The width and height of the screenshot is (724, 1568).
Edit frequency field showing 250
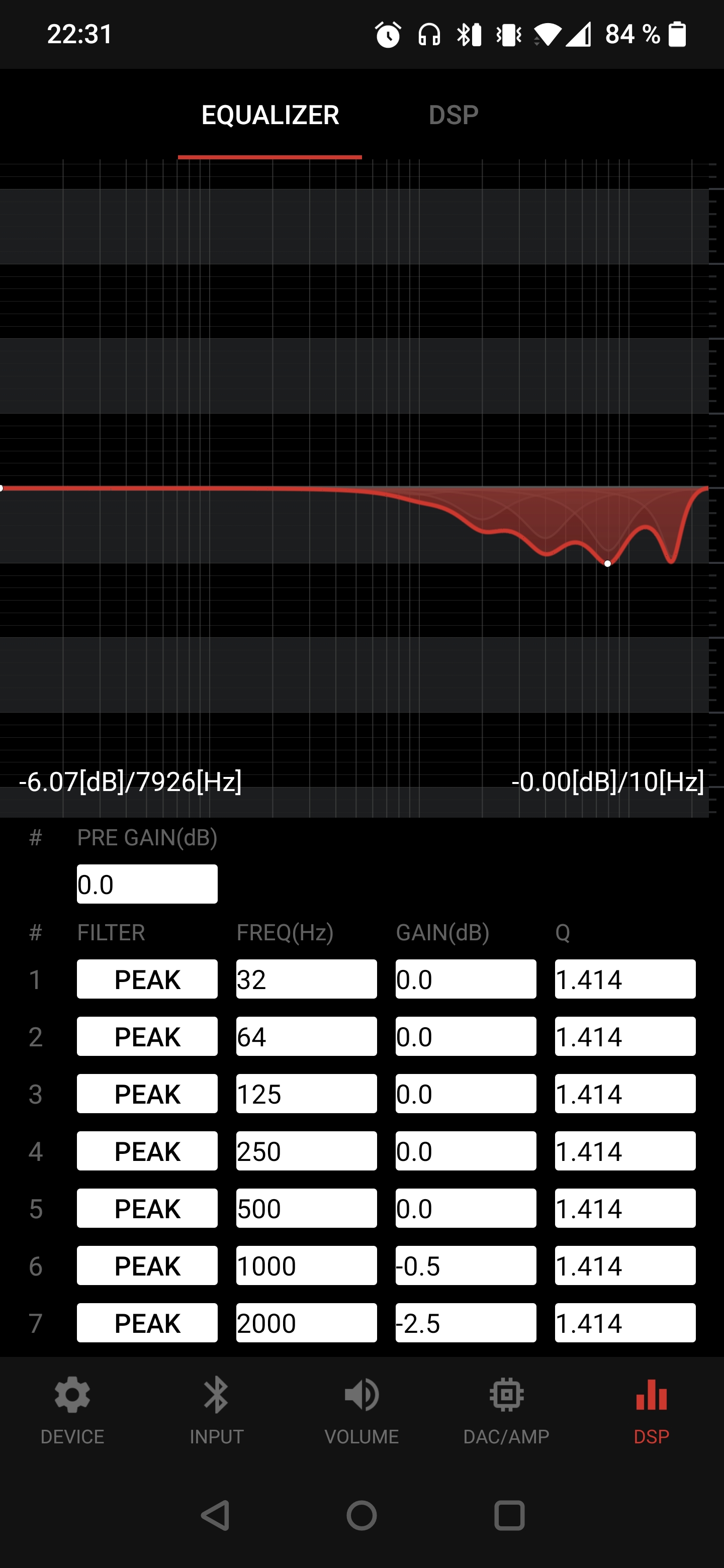click(306, 1151)
